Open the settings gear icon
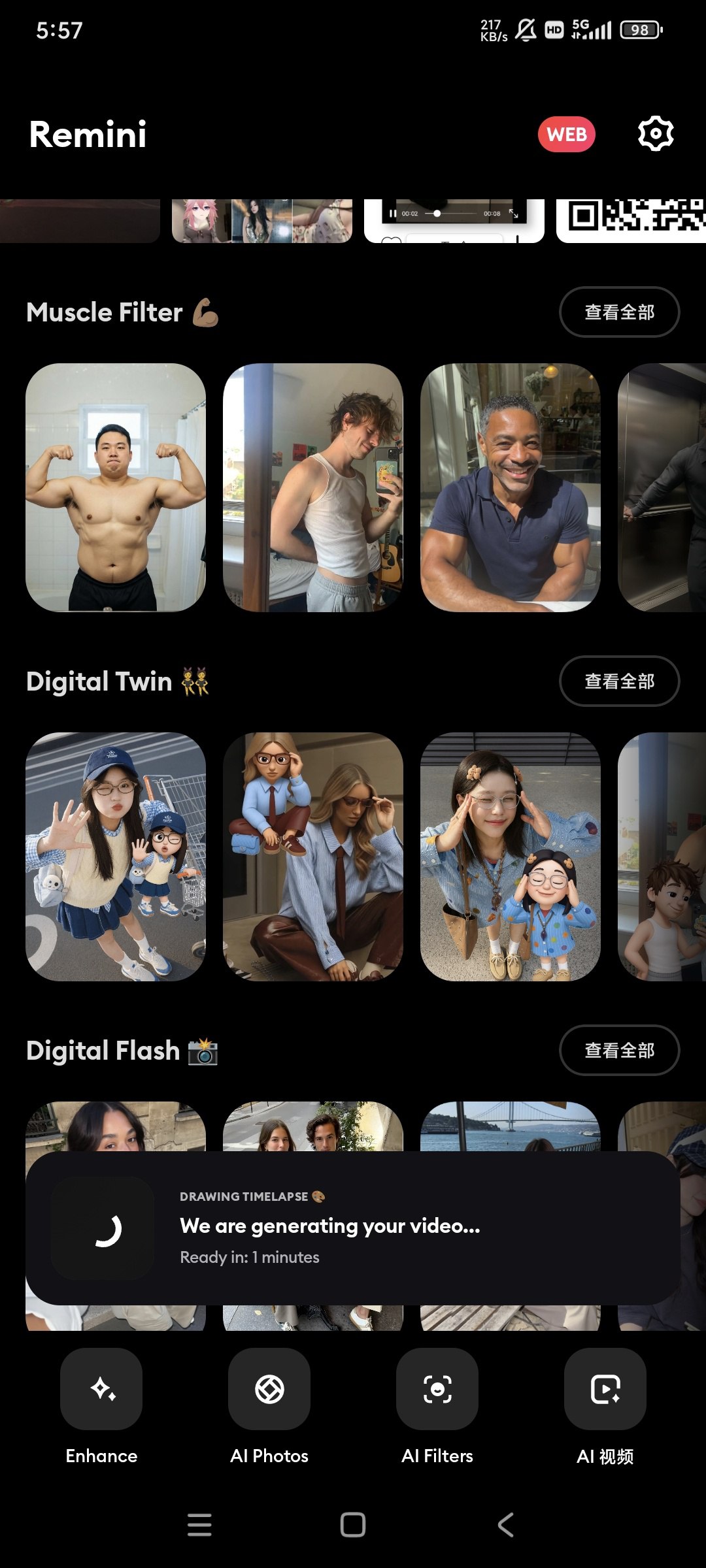The height and width of the screenshot is (1568, 706). point(655,134)
